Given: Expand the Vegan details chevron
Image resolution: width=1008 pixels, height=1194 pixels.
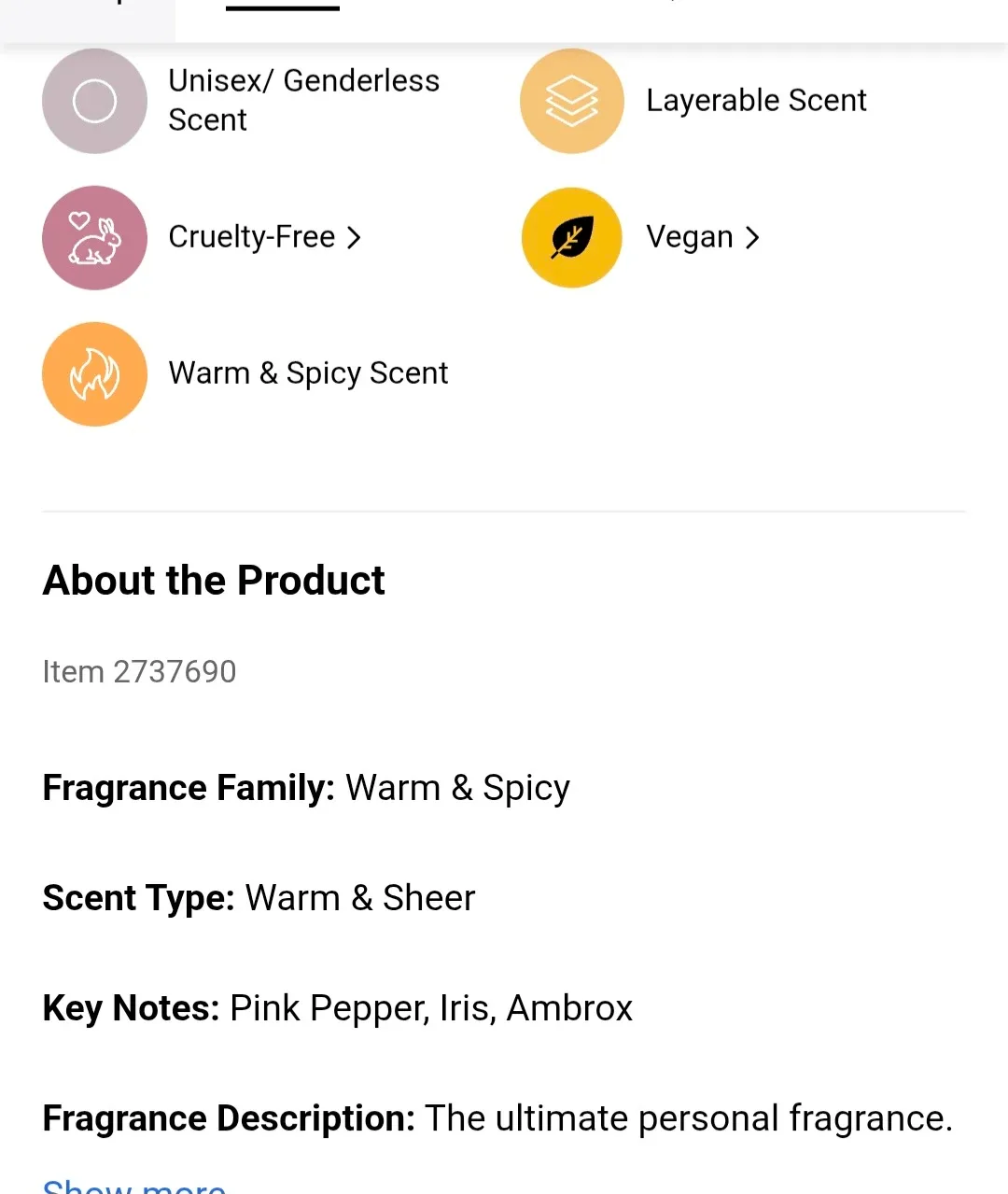Looking at the screenshot, I should (x=752, y=237).
